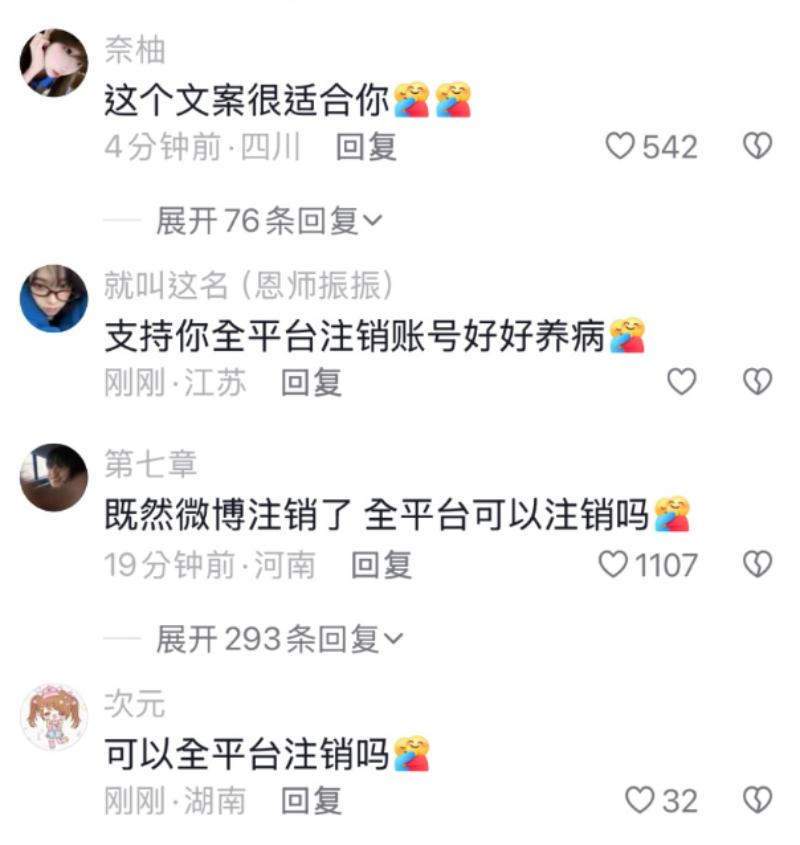Reply to 就叫这名's comment
Viewport: 800px width, 845px height.
pos(311,382)
